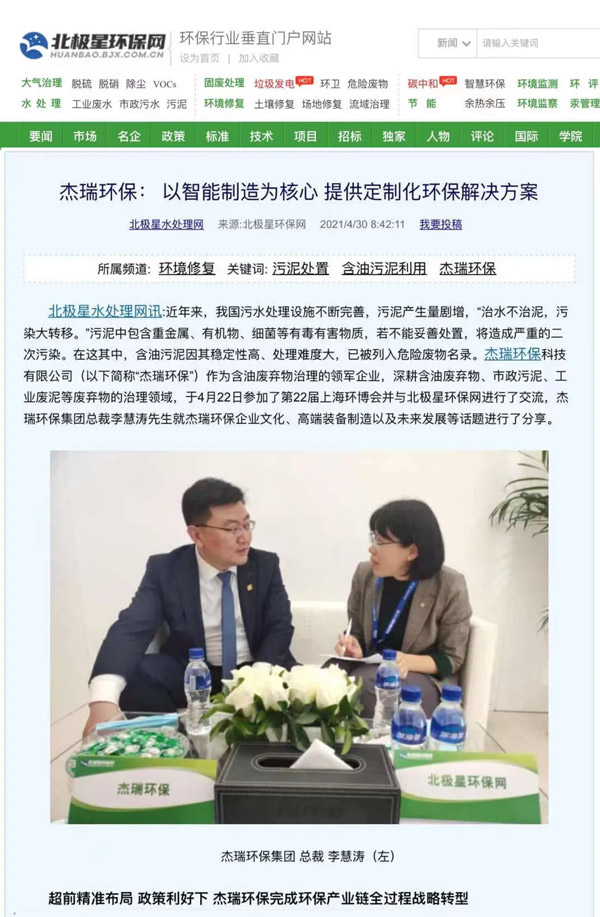This screenshot has width=600, height=917.
Task: Go to the 技术 tab
Action: coord(262,136)
